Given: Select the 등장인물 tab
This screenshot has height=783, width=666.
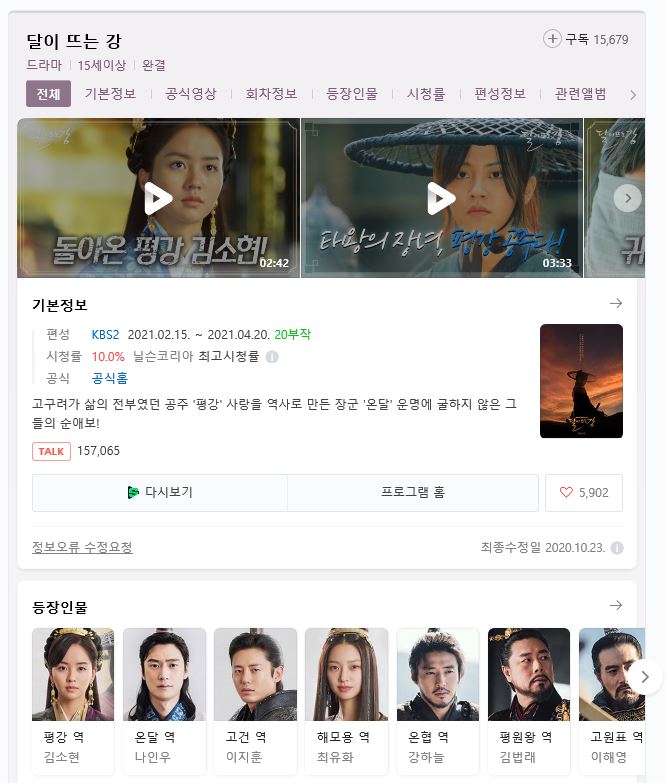Looking at the screenshot, I should tap(352, 94).
